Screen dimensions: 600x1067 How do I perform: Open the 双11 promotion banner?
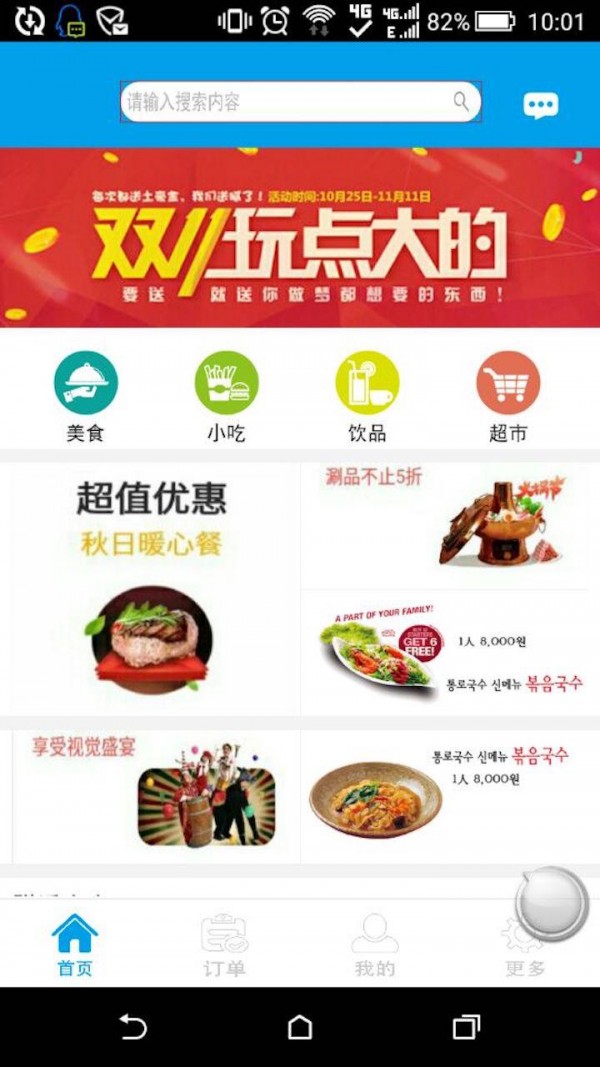point(300,237)
